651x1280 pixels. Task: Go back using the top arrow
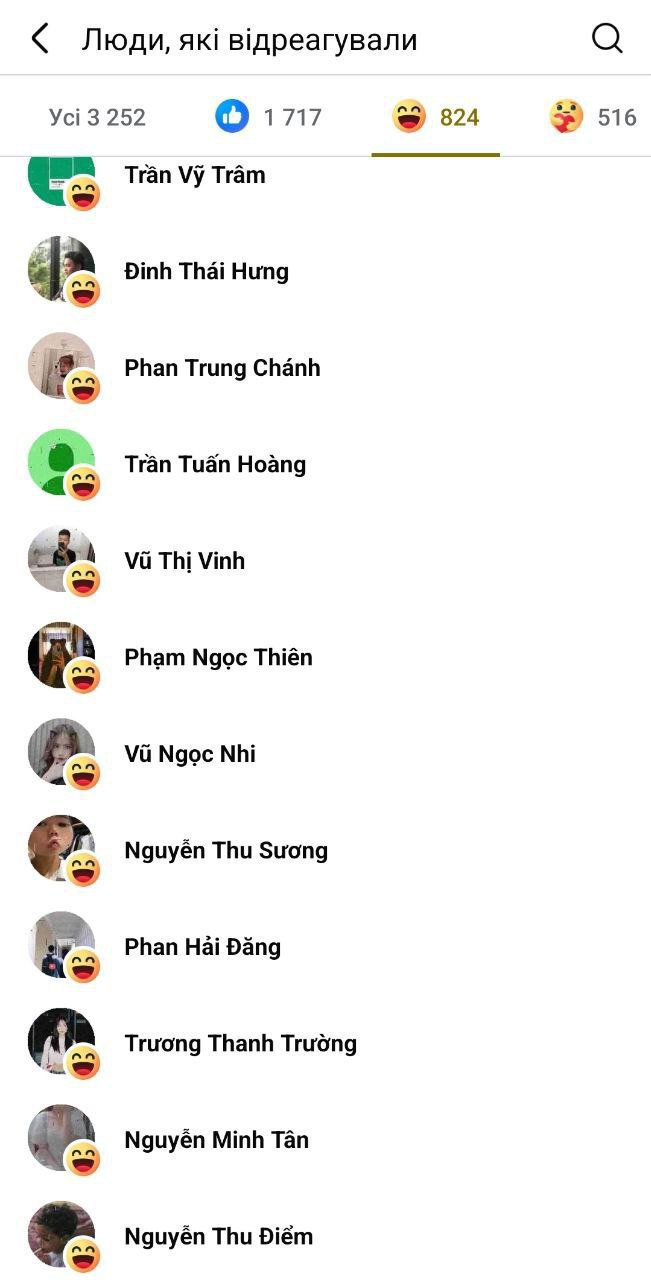[x=40, y=39]
